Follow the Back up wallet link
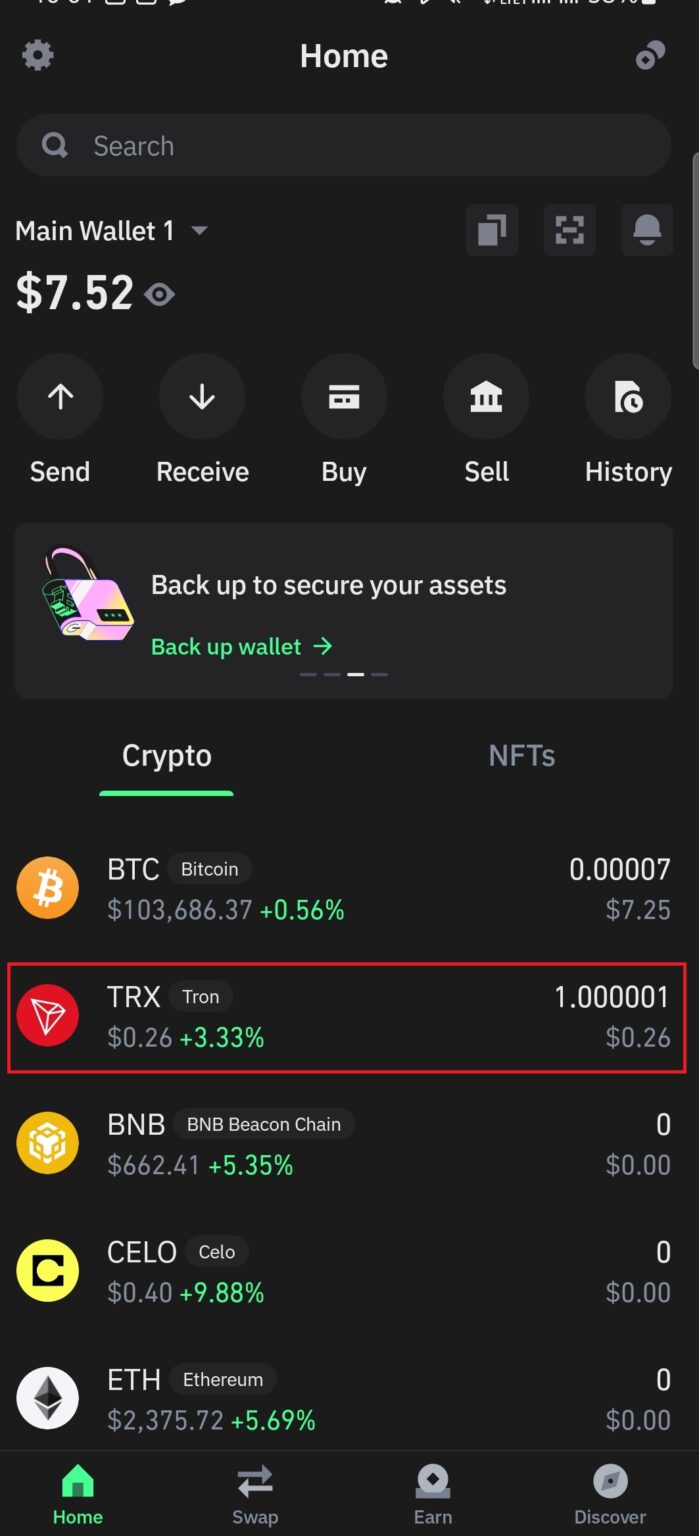 241,647
